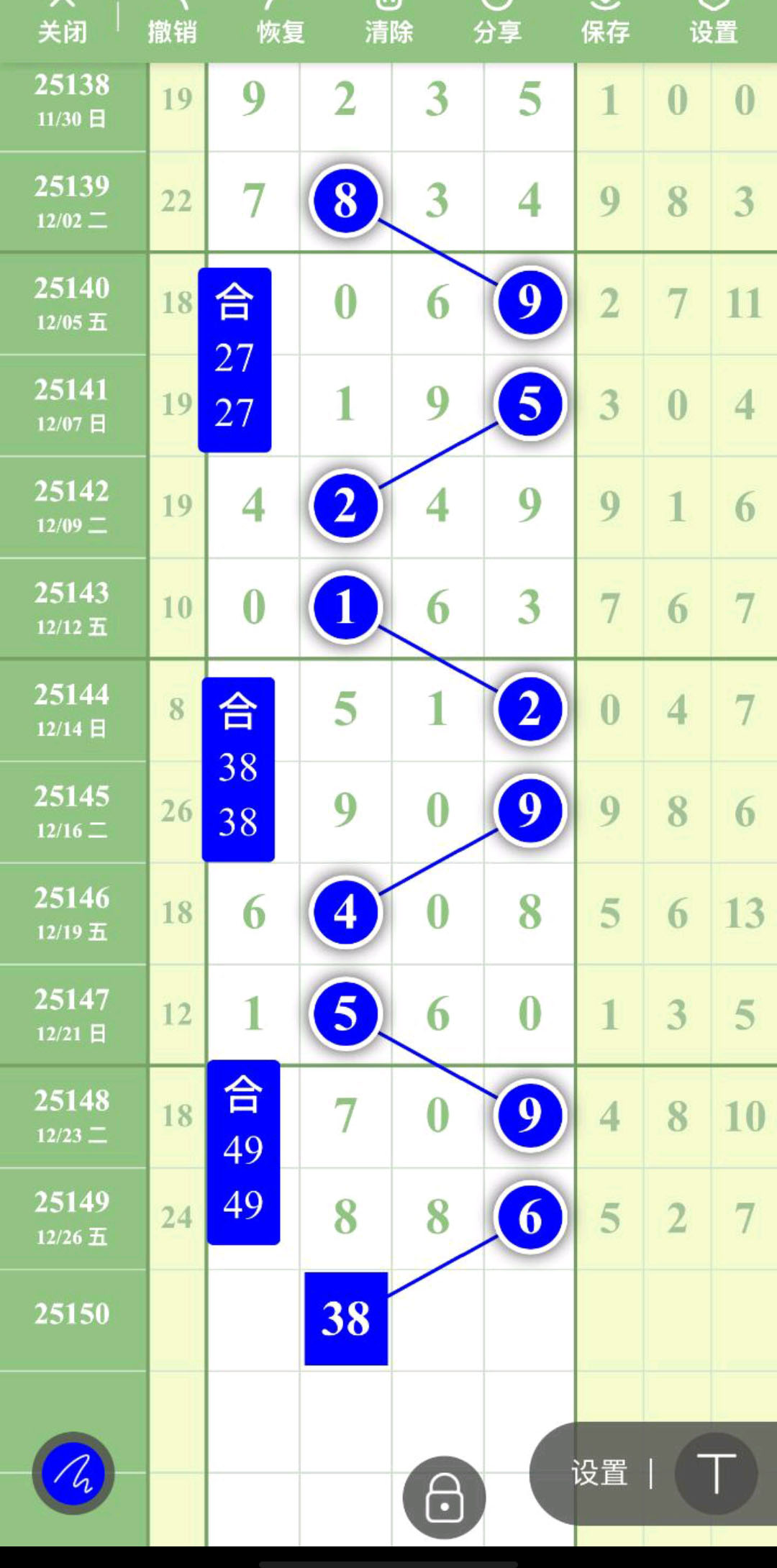777x1568 pixels.
Task: Share the chart via 分享
Action: [497, 29]
